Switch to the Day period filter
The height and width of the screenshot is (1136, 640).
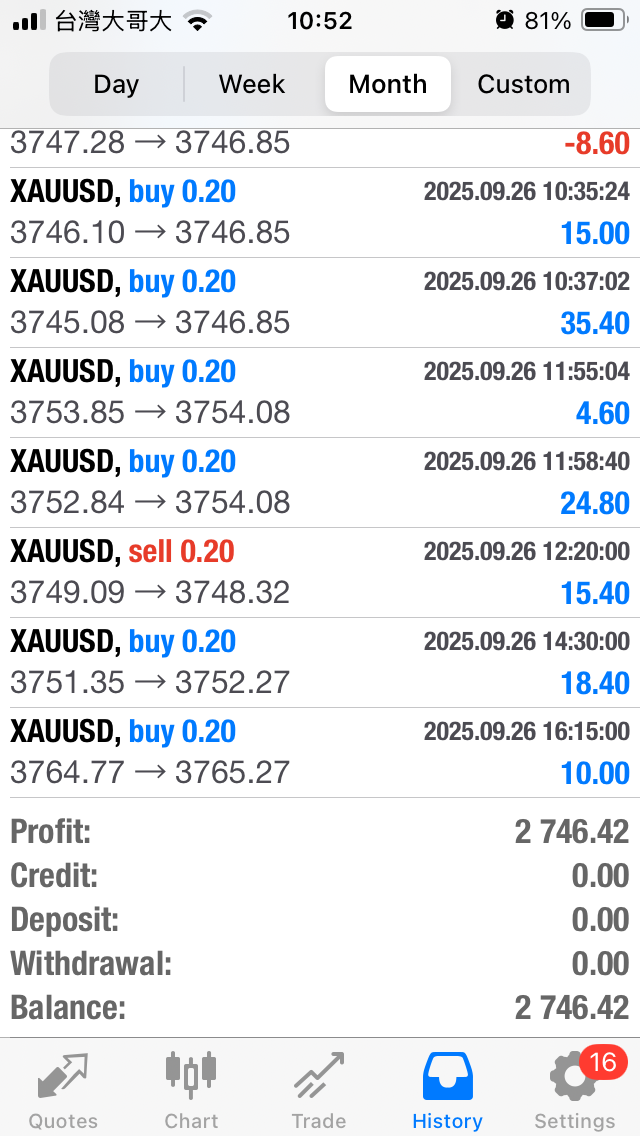pos(116,84)
